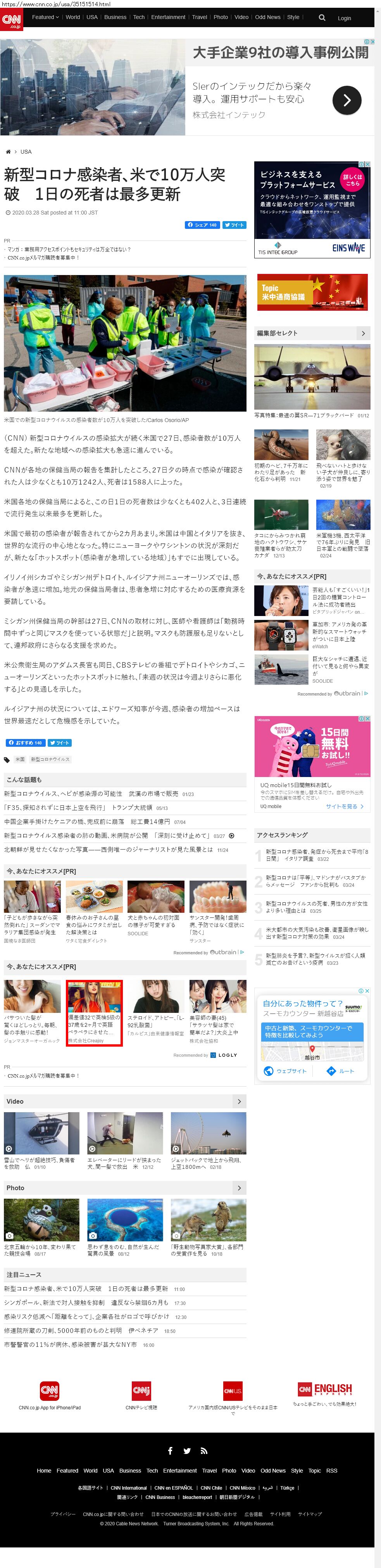Image resolution: width=381 pixels, height=1568 pixels.
Task: Play the helicopter rescue video
Action: [41, 1133]
